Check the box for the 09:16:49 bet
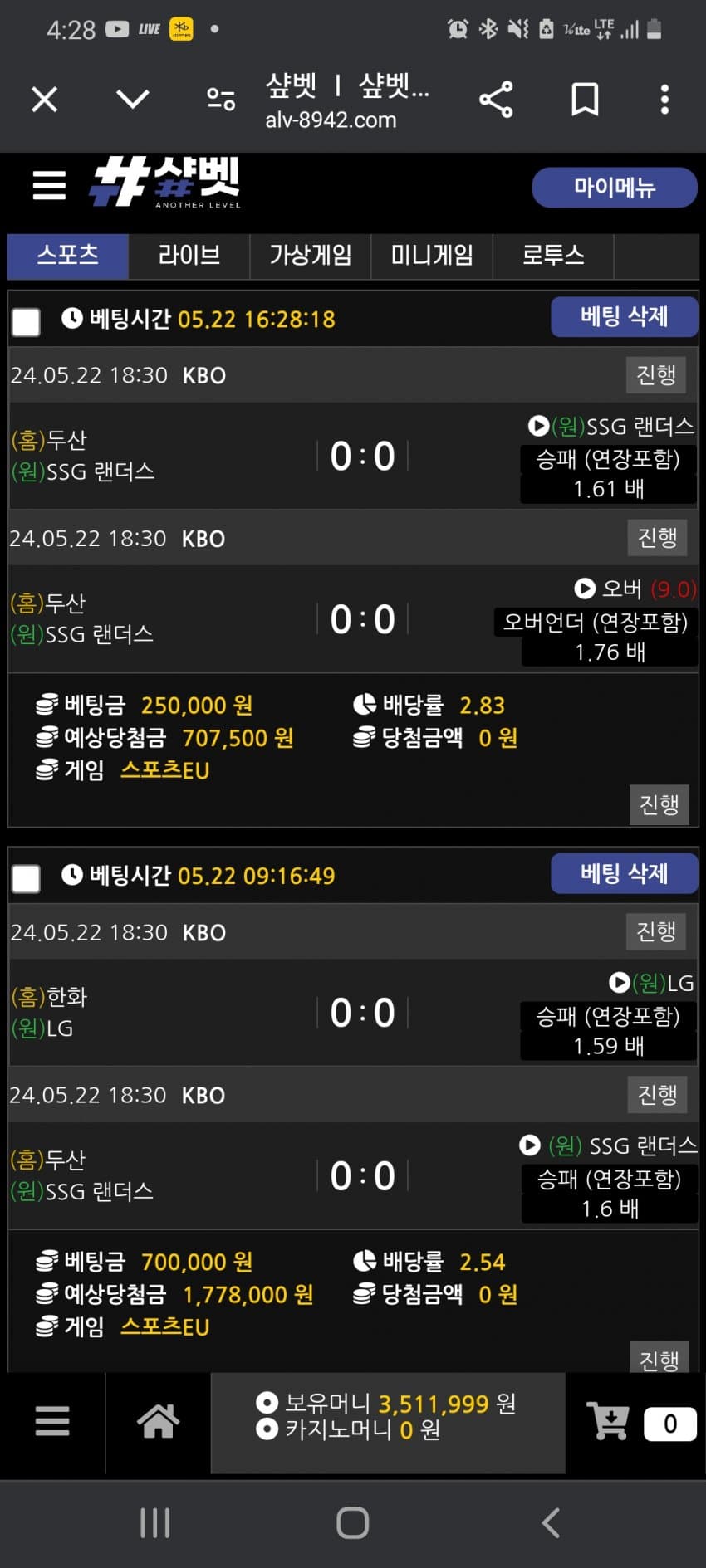 [x=26, y=878]
